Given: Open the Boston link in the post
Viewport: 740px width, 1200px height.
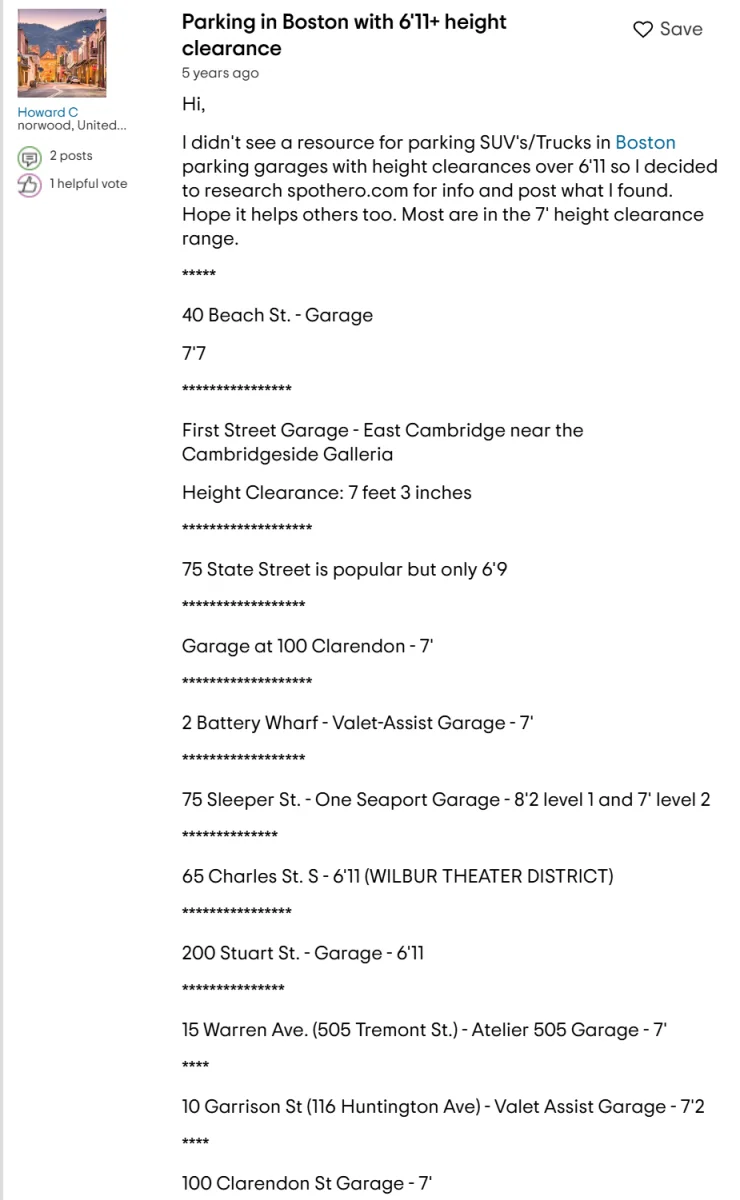Looking at the screenshot, I should pos(645,143).
